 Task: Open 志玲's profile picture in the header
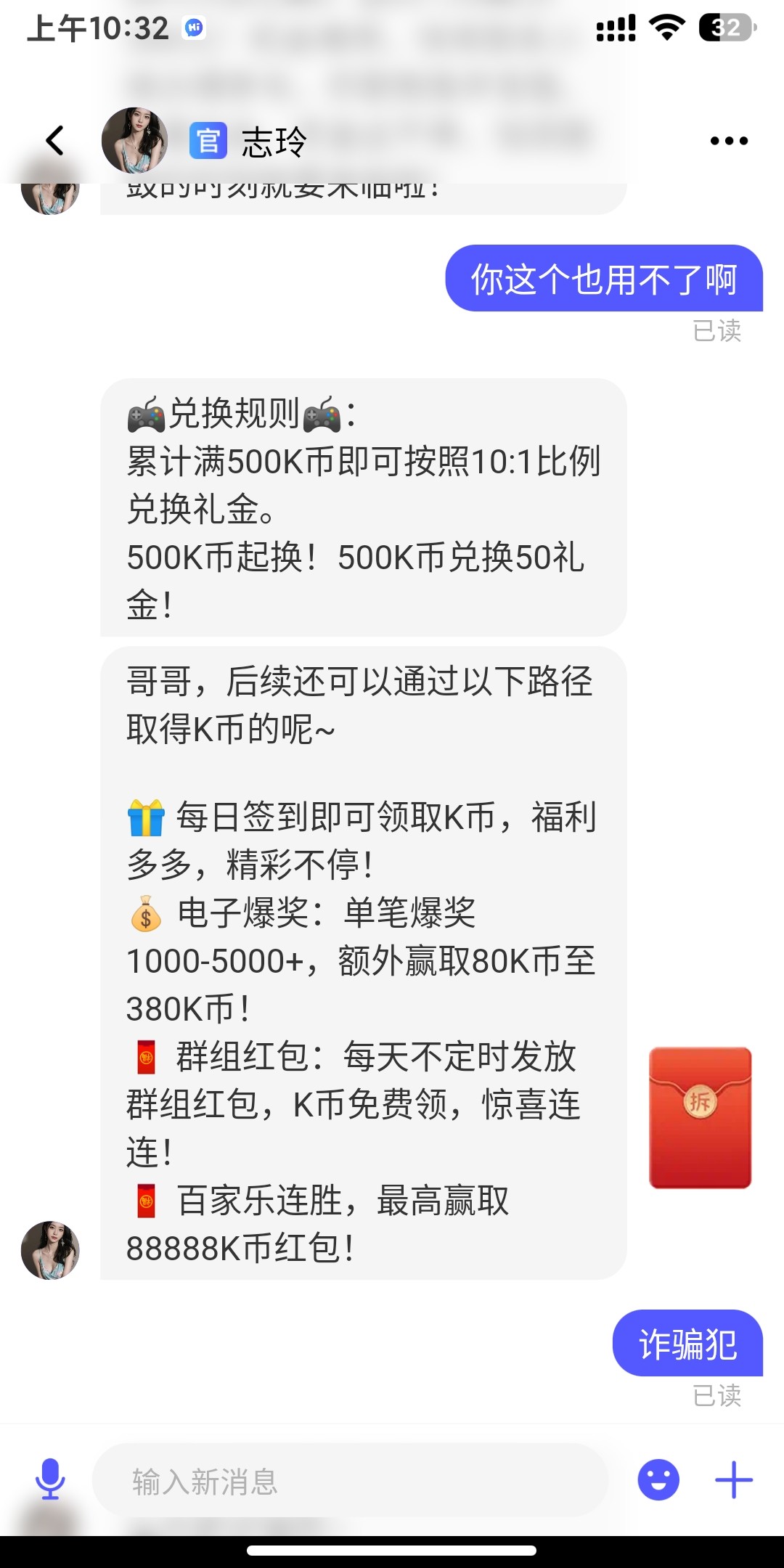click(x=134, y=141)
